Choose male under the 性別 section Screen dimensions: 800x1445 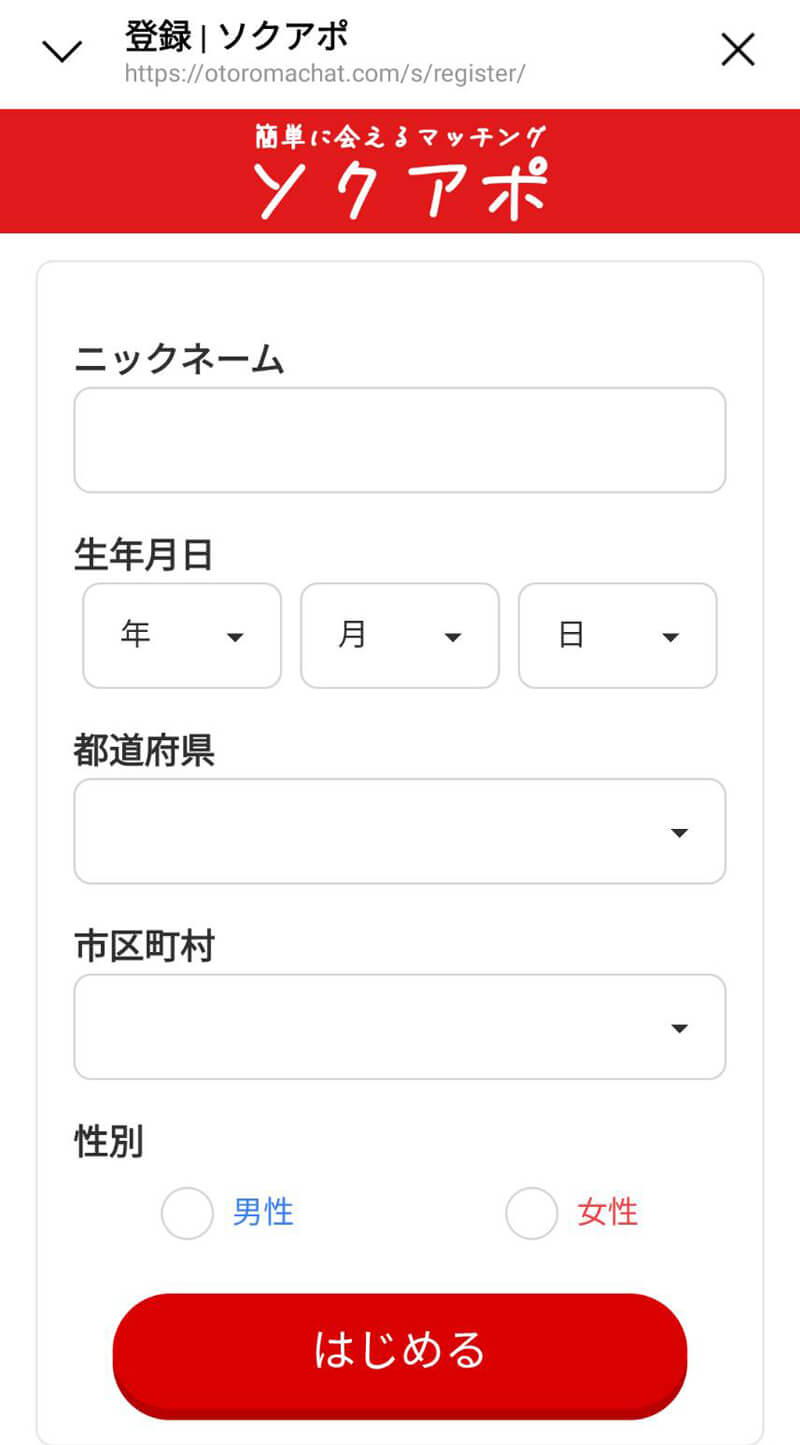(x=187, y=1213)
